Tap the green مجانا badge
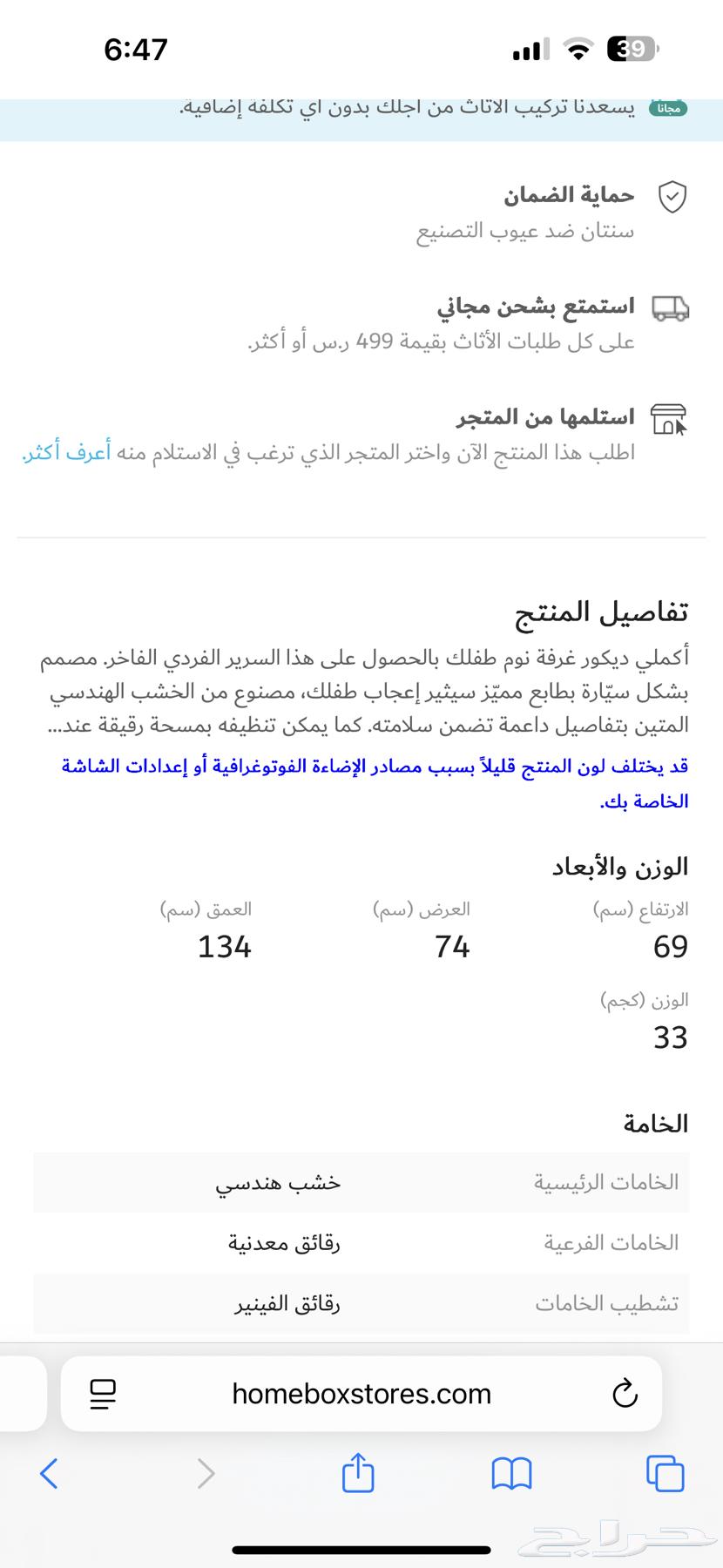This screenshot has width=723, height=1568. click(667, 106)
